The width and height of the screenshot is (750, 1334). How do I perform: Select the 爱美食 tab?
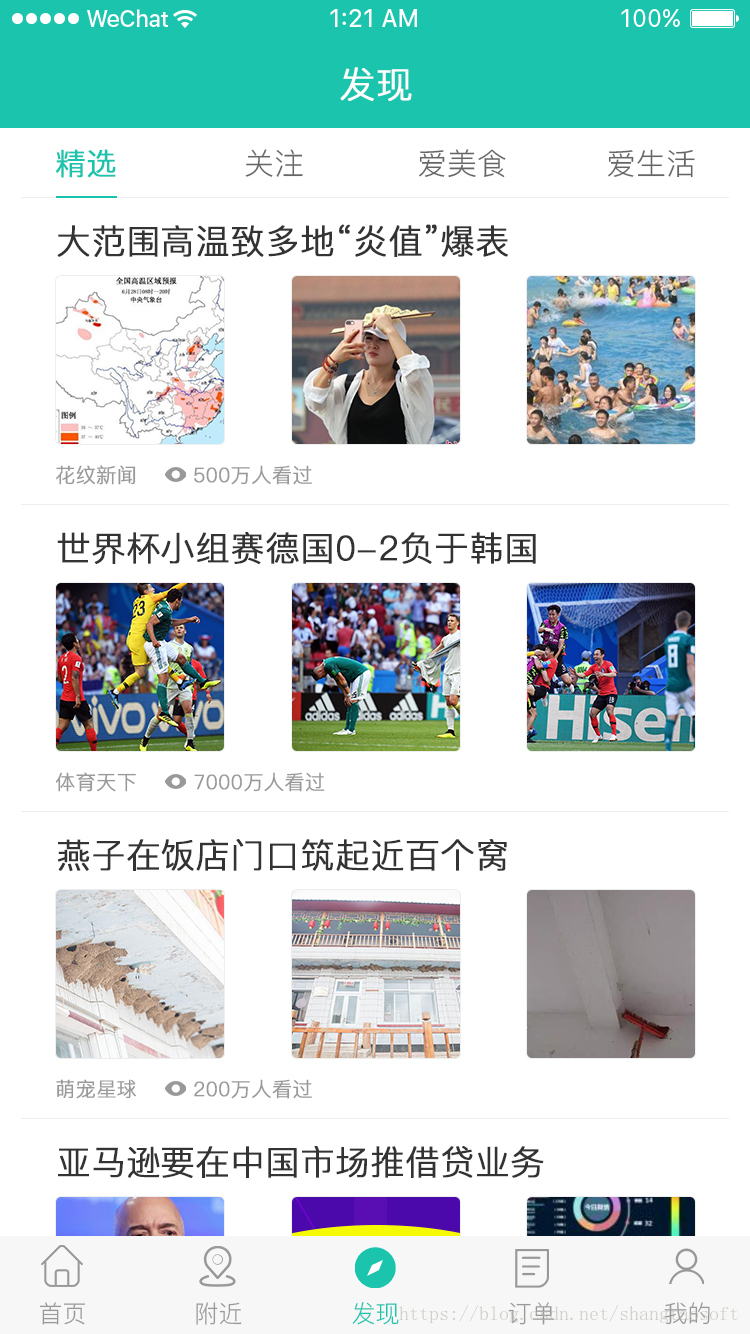coord(462,164)
